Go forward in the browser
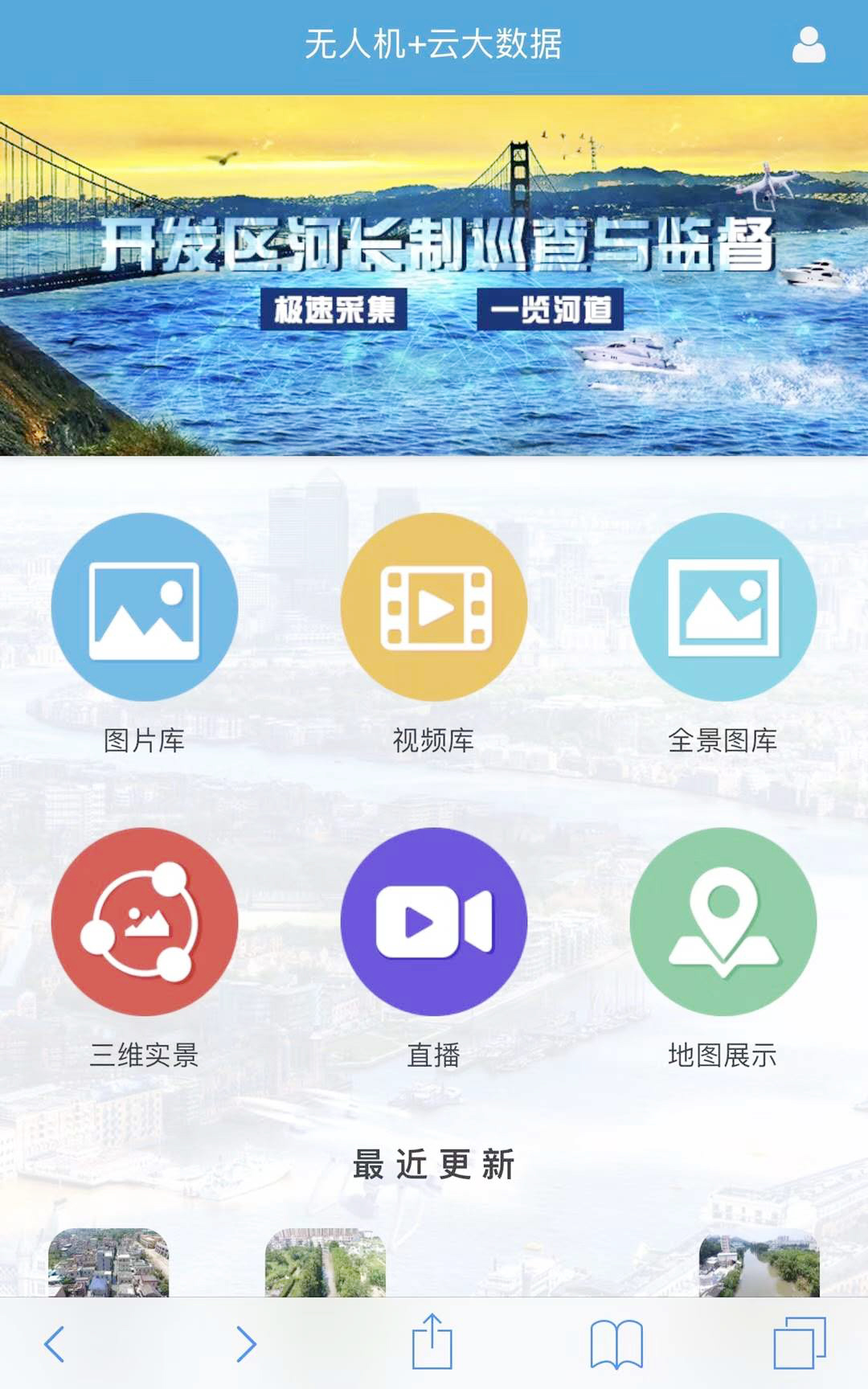The height and width of the screenshot is (1389, 868). [x=246, y=1344]
